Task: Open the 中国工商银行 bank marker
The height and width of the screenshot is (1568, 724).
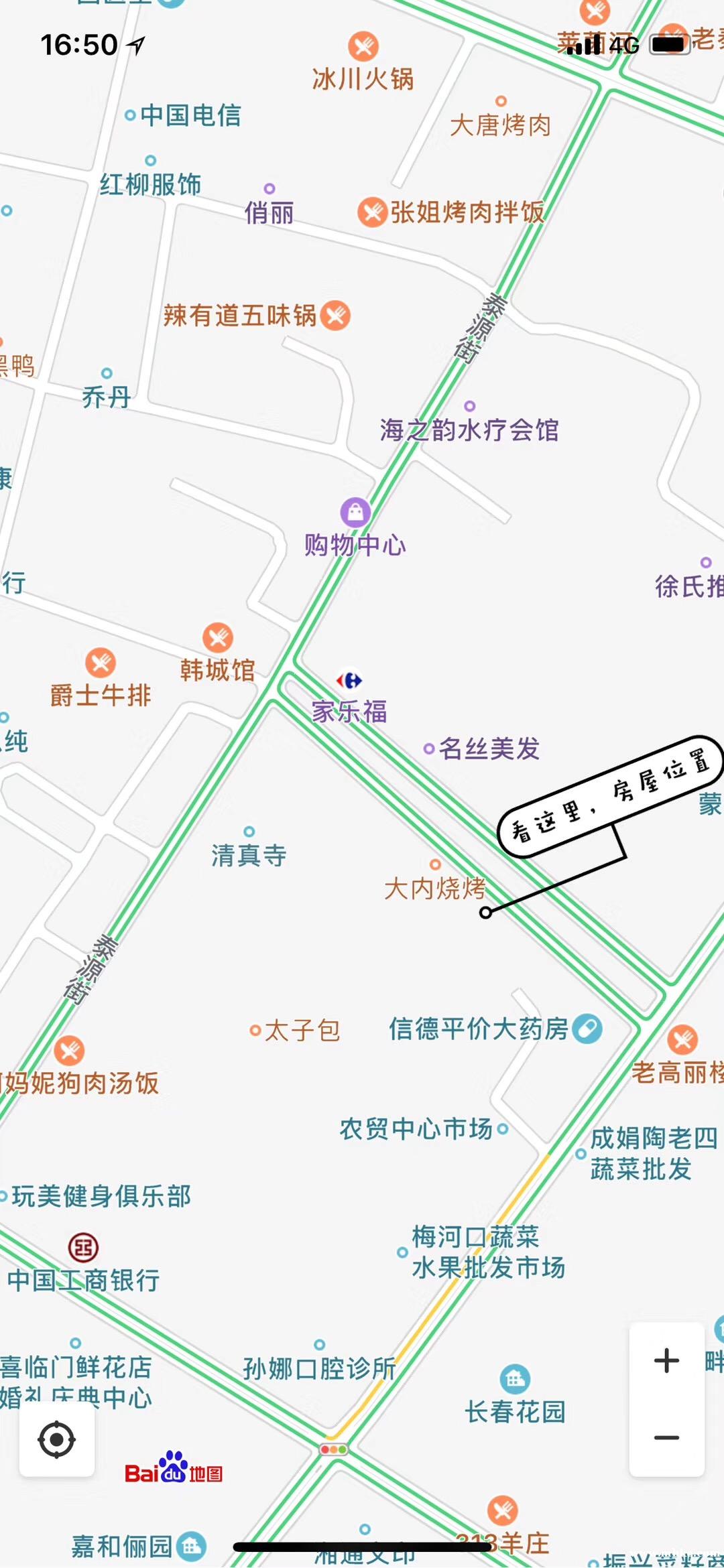Action: click(x=84, y=1248)
